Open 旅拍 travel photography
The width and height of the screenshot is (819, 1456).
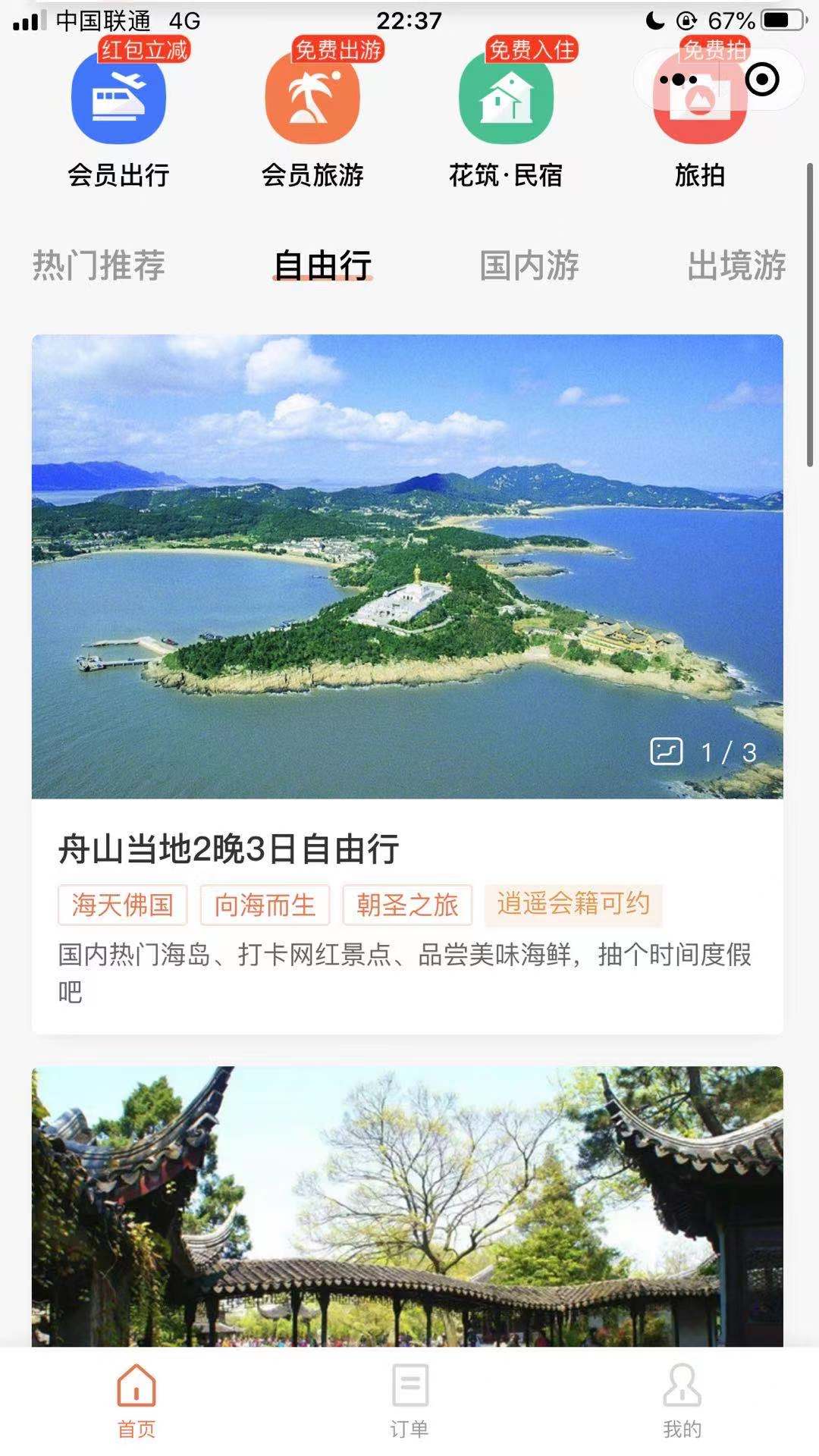click(699, 174)
